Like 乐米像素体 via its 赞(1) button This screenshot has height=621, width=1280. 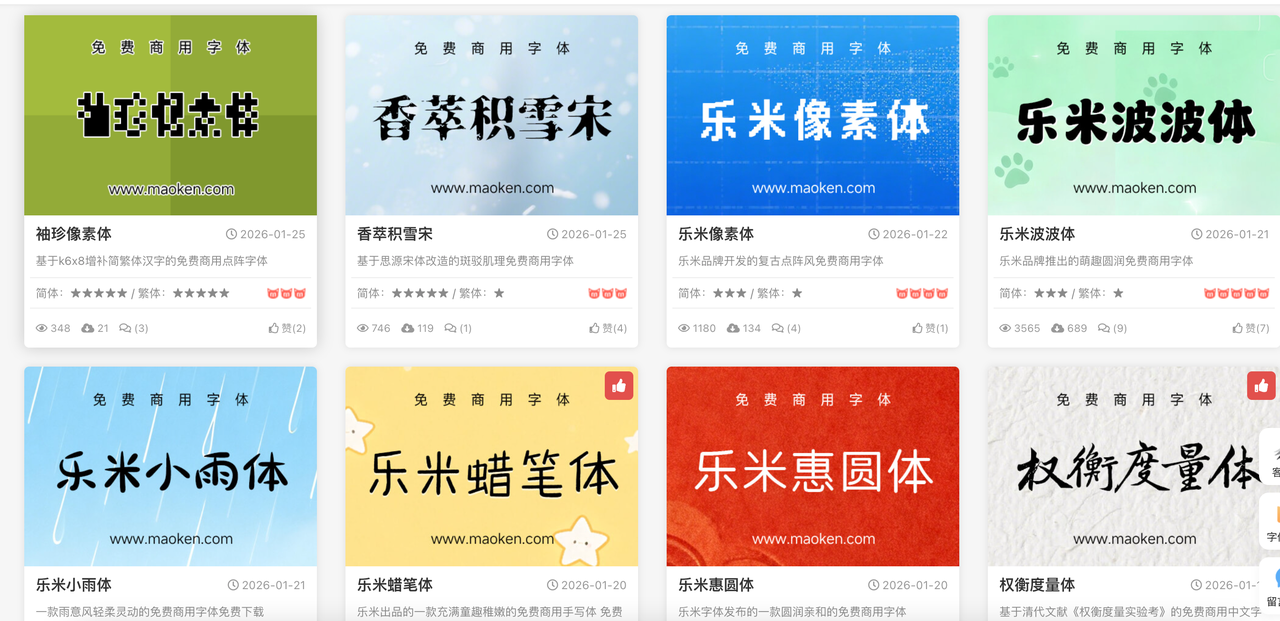pos(930,328)
